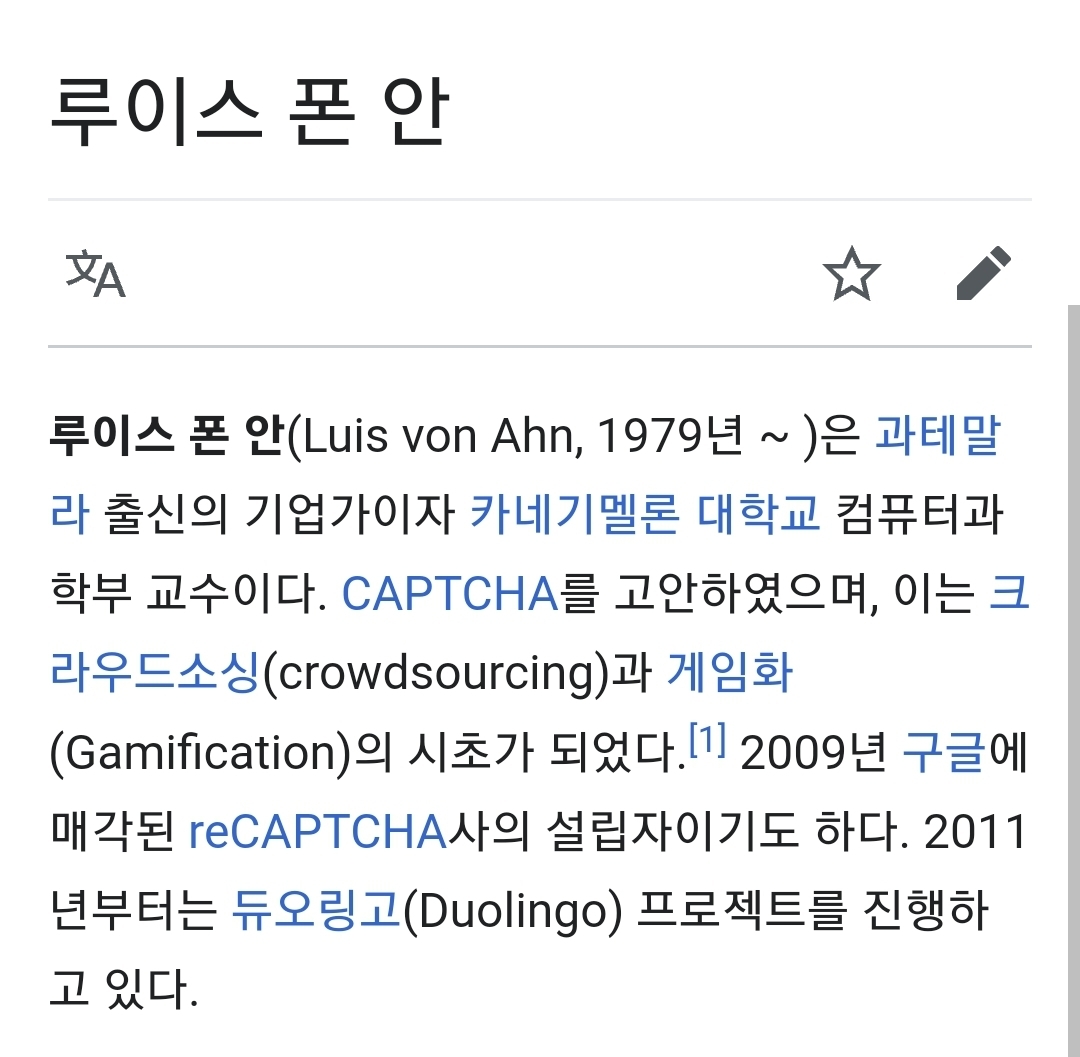Open the 듀오링고 article link
The height and width of the screenshot is (1057, 1080).
point(316,910)
